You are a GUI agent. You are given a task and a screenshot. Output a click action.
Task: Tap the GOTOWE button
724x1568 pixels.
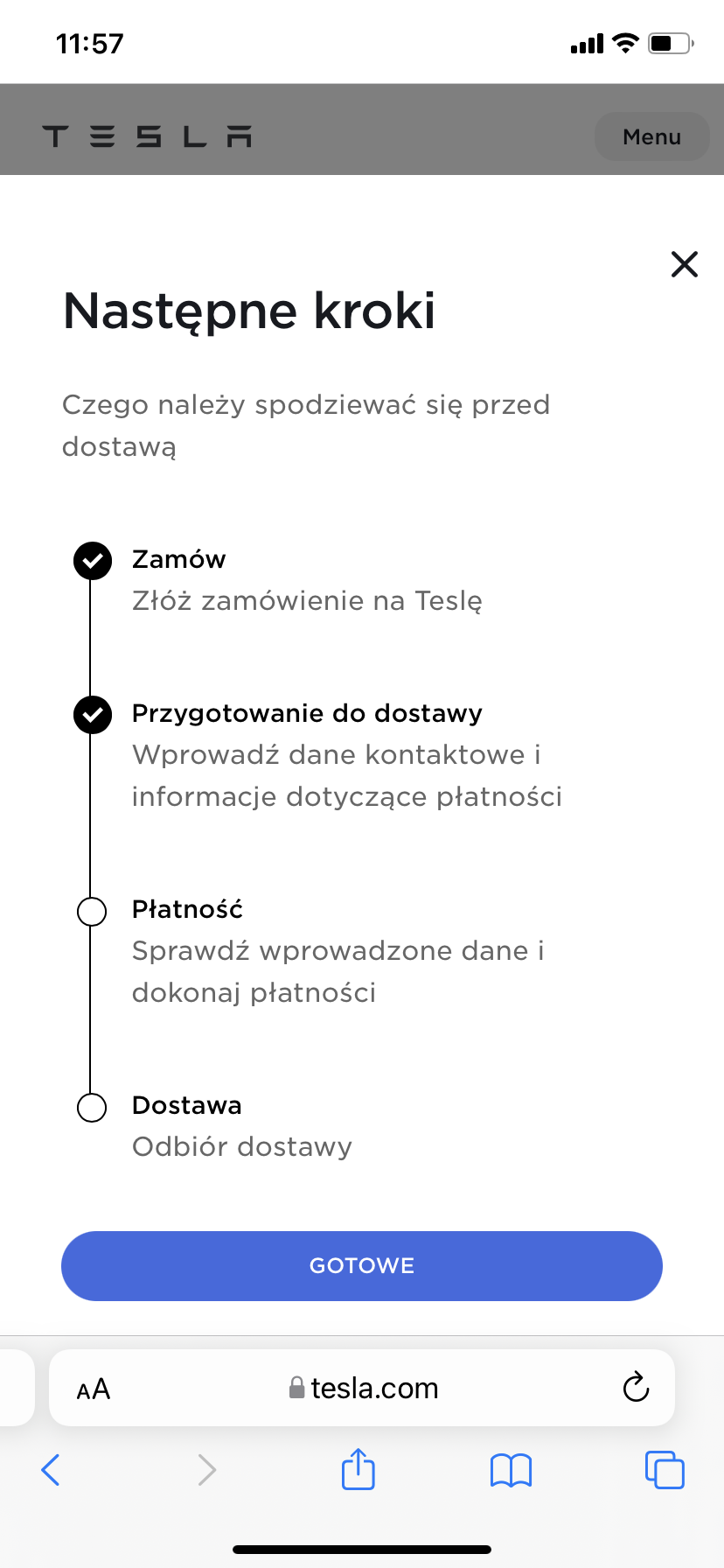click(x=362, y=1265)
